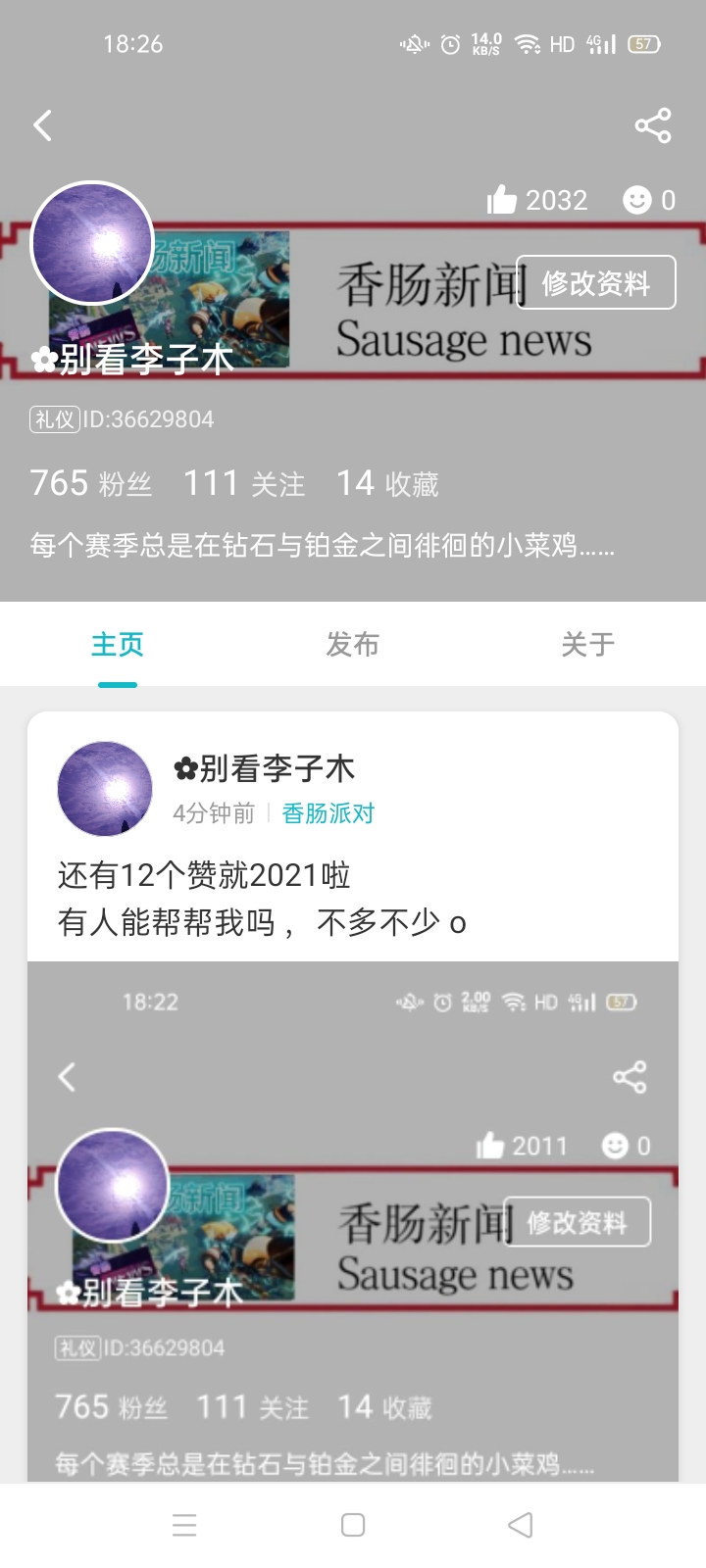
Task: Tap the back arrow at top left
Action: (42, 125)
